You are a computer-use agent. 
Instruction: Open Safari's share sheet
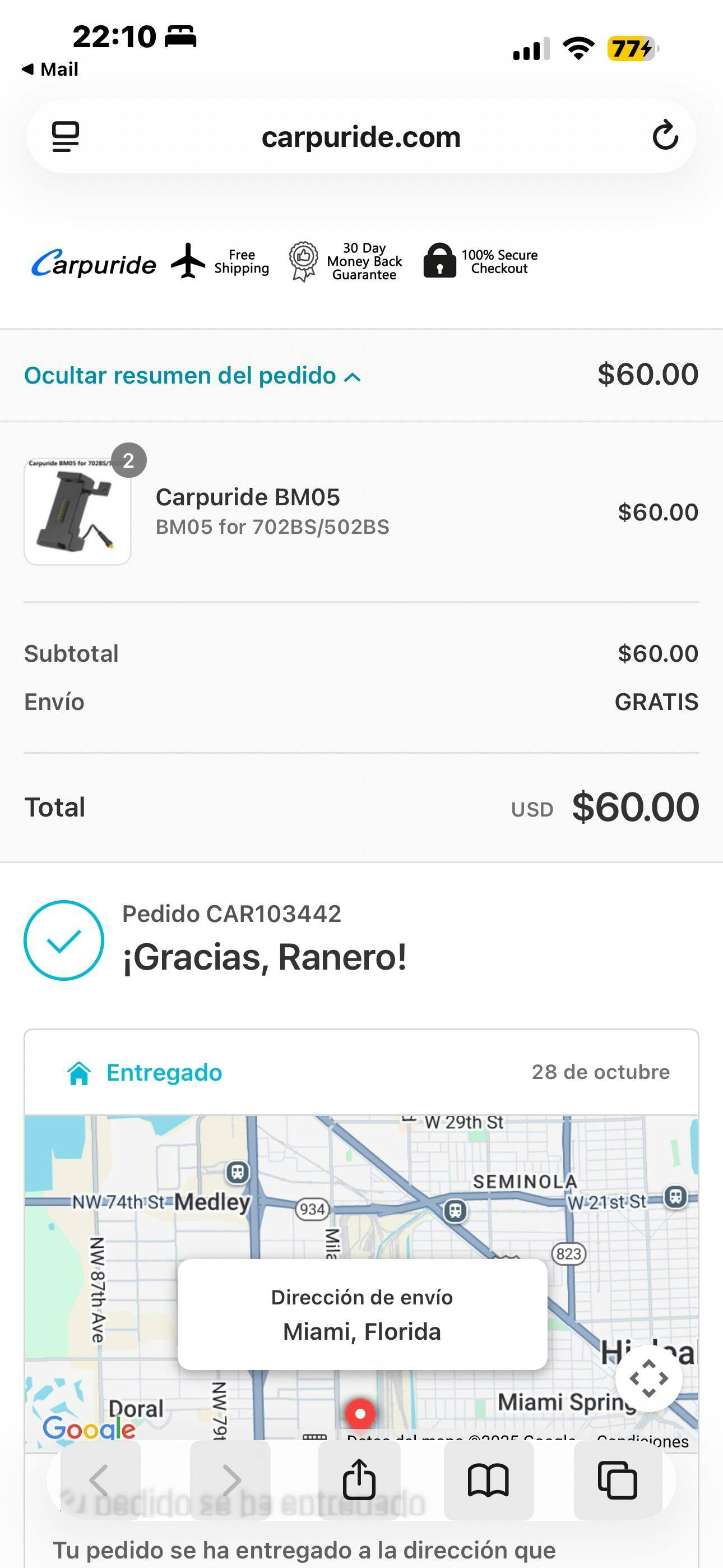(x=359, y=1479)
